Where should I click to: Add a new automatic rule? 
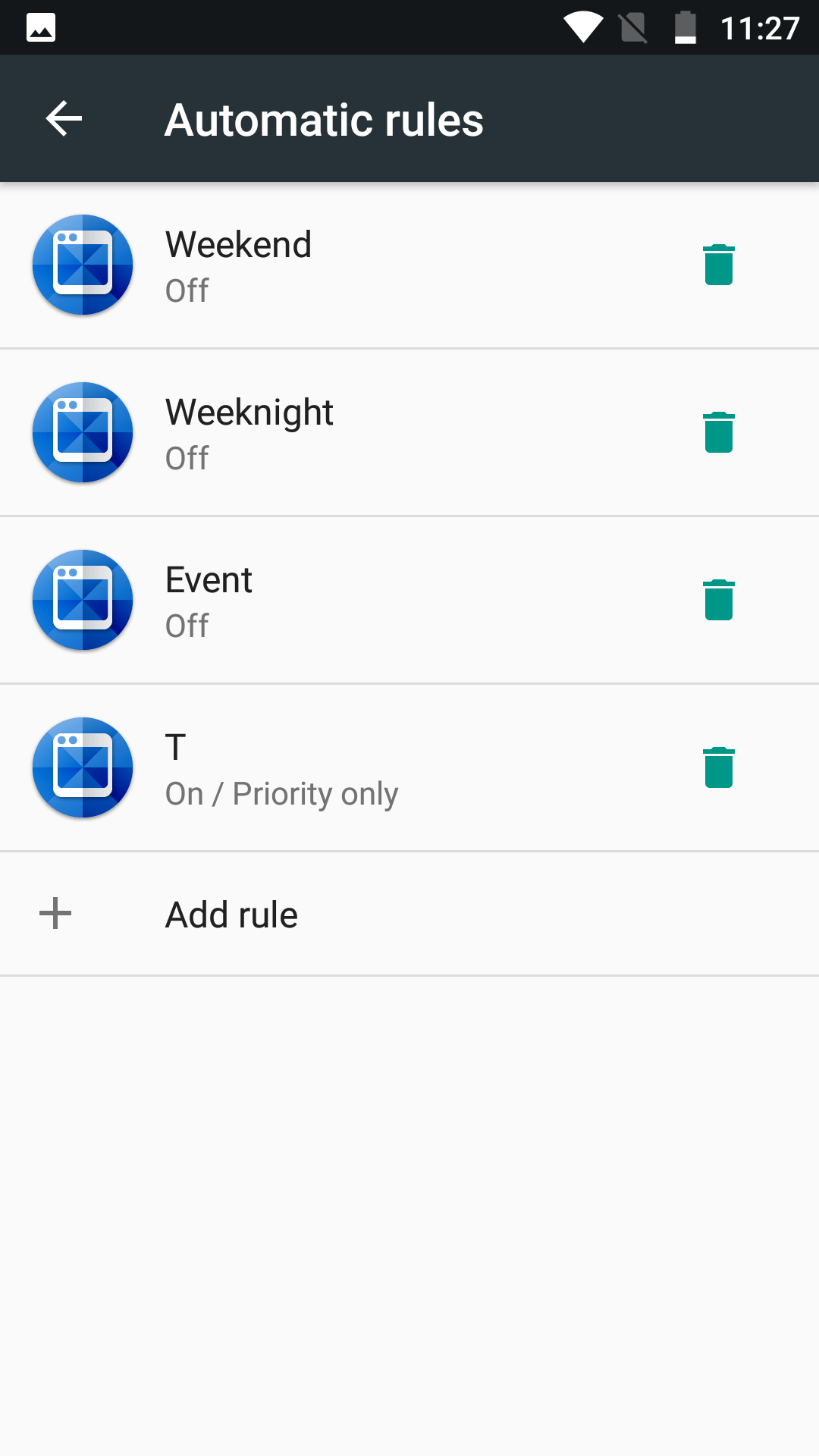click(x=409, y=914)
